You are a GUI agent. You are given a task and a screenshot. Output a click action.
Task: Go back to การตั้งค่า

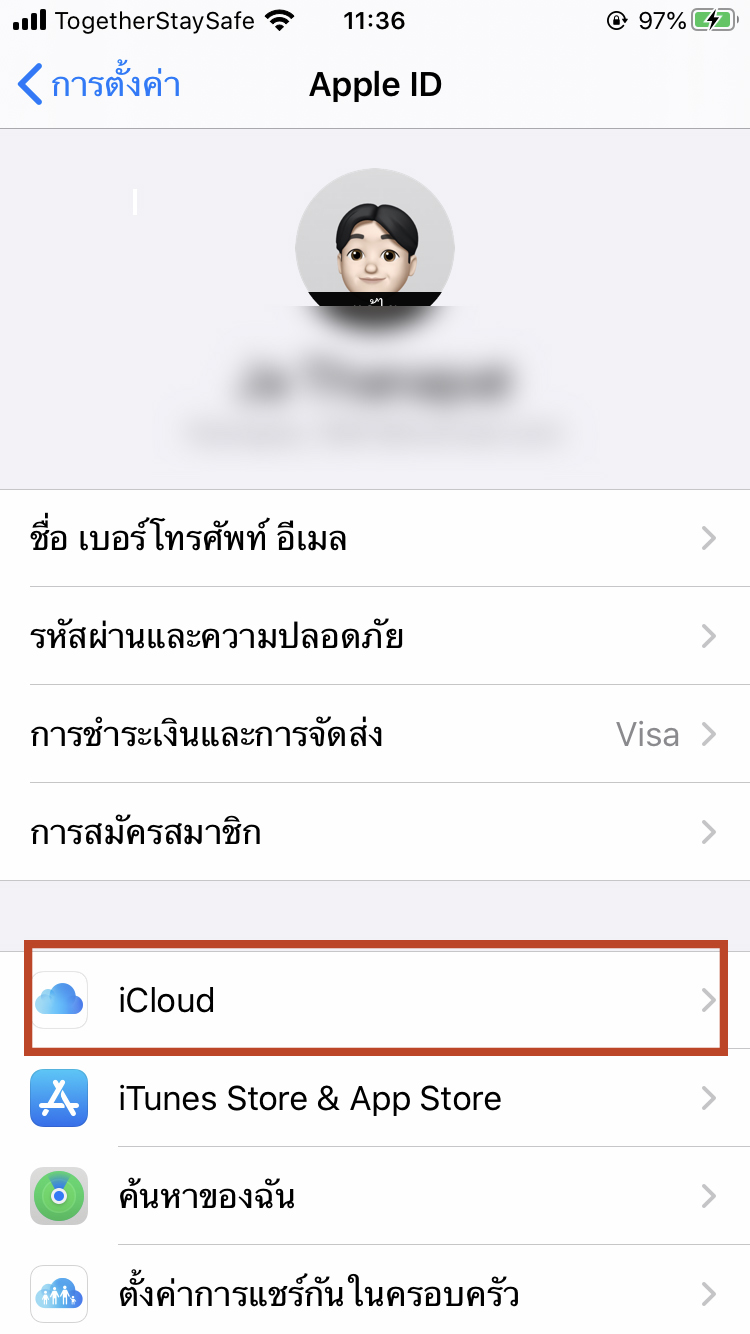click(98, 85)
